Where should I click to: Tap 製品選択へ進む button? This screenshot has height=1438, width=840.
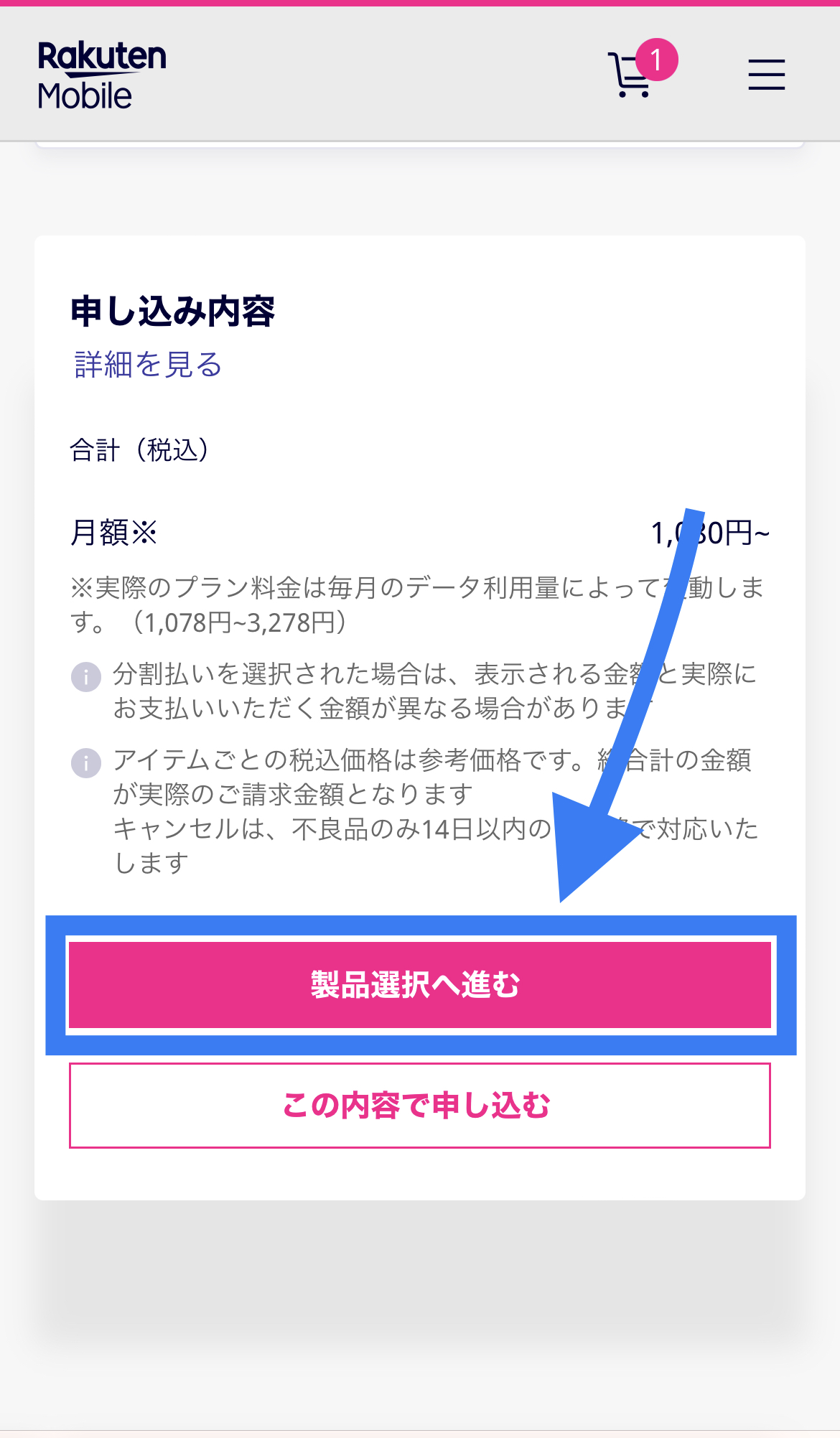(419, 985)
